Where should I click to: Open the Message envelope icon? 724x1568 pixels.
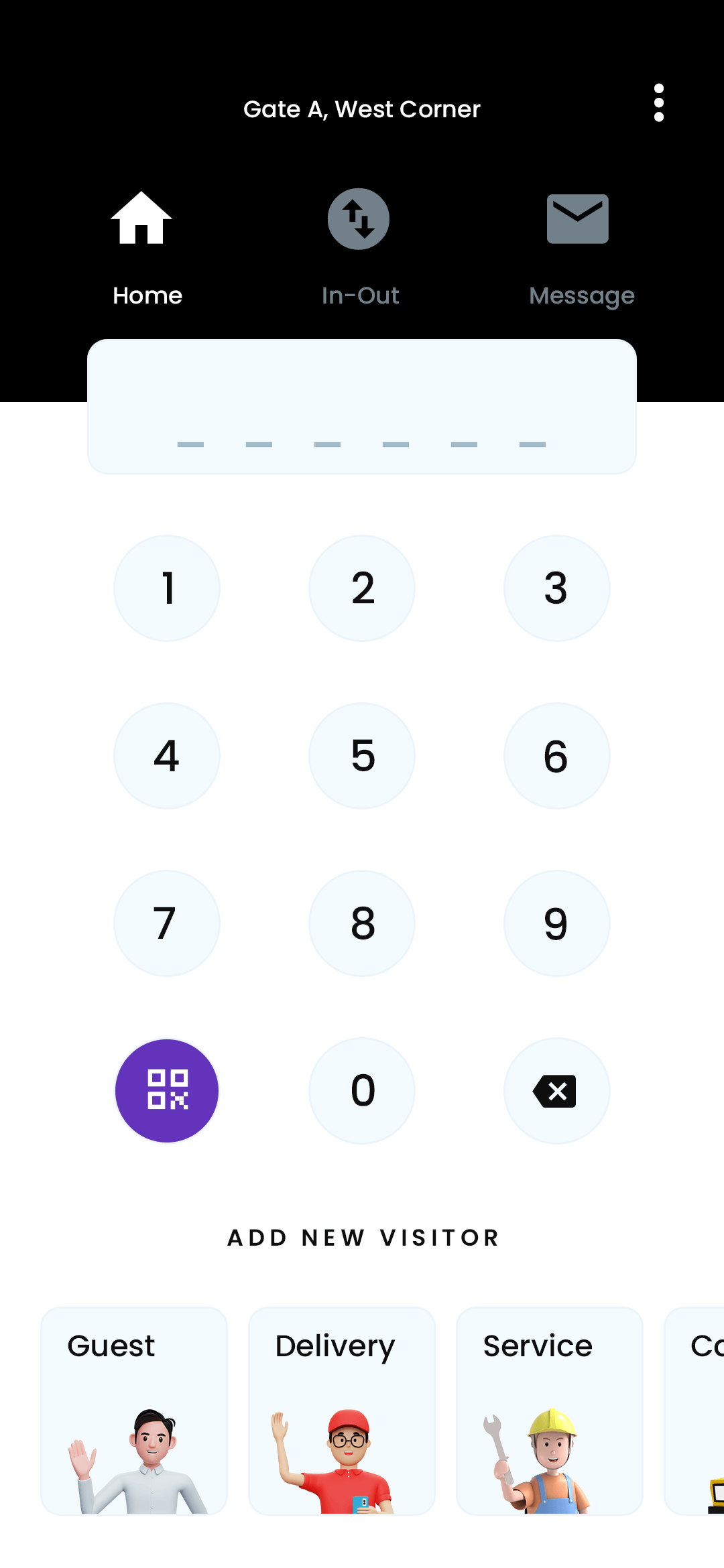tap(578, 218)
